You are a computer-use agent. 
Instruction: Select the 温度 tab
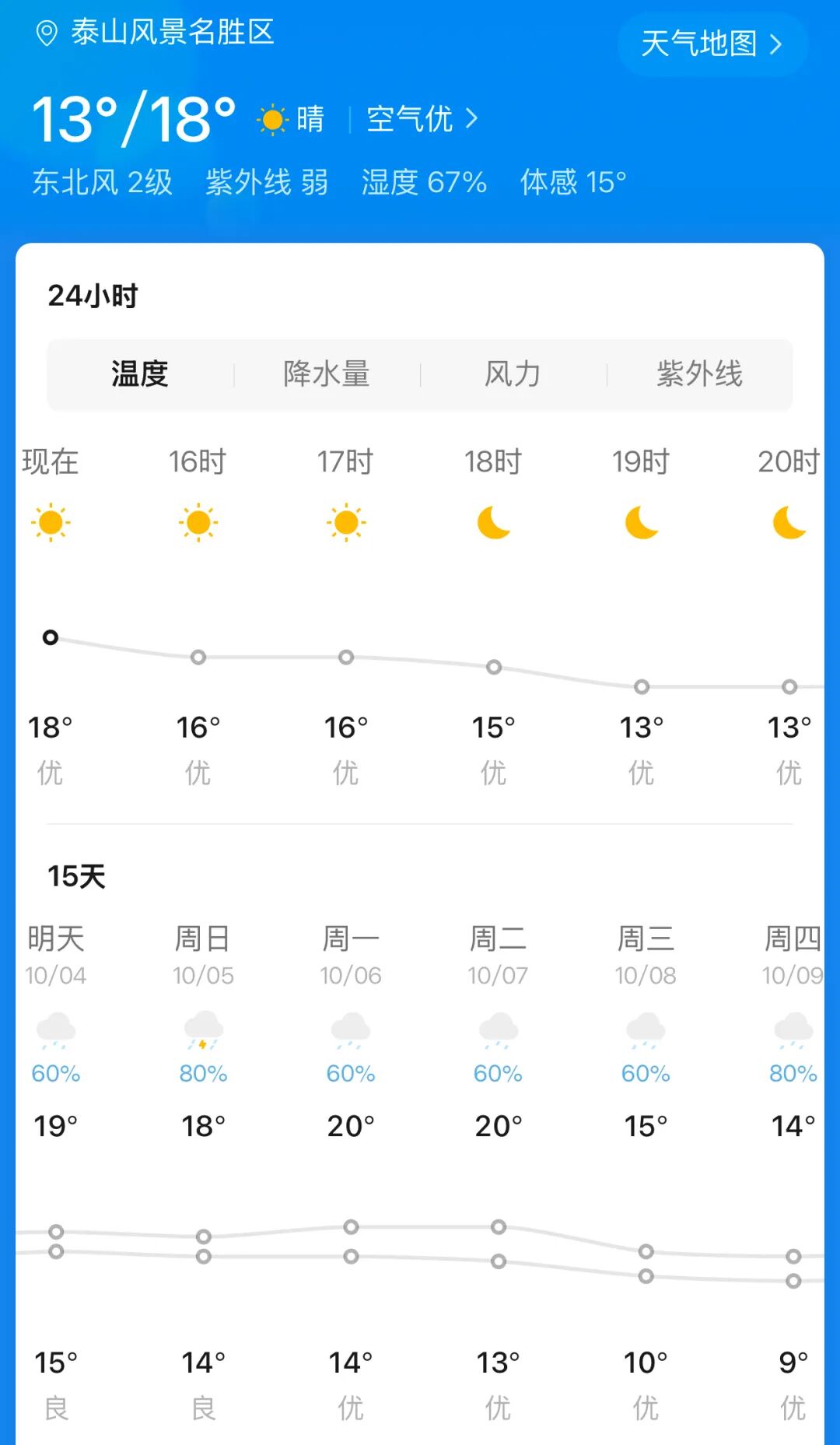[140, 374]
